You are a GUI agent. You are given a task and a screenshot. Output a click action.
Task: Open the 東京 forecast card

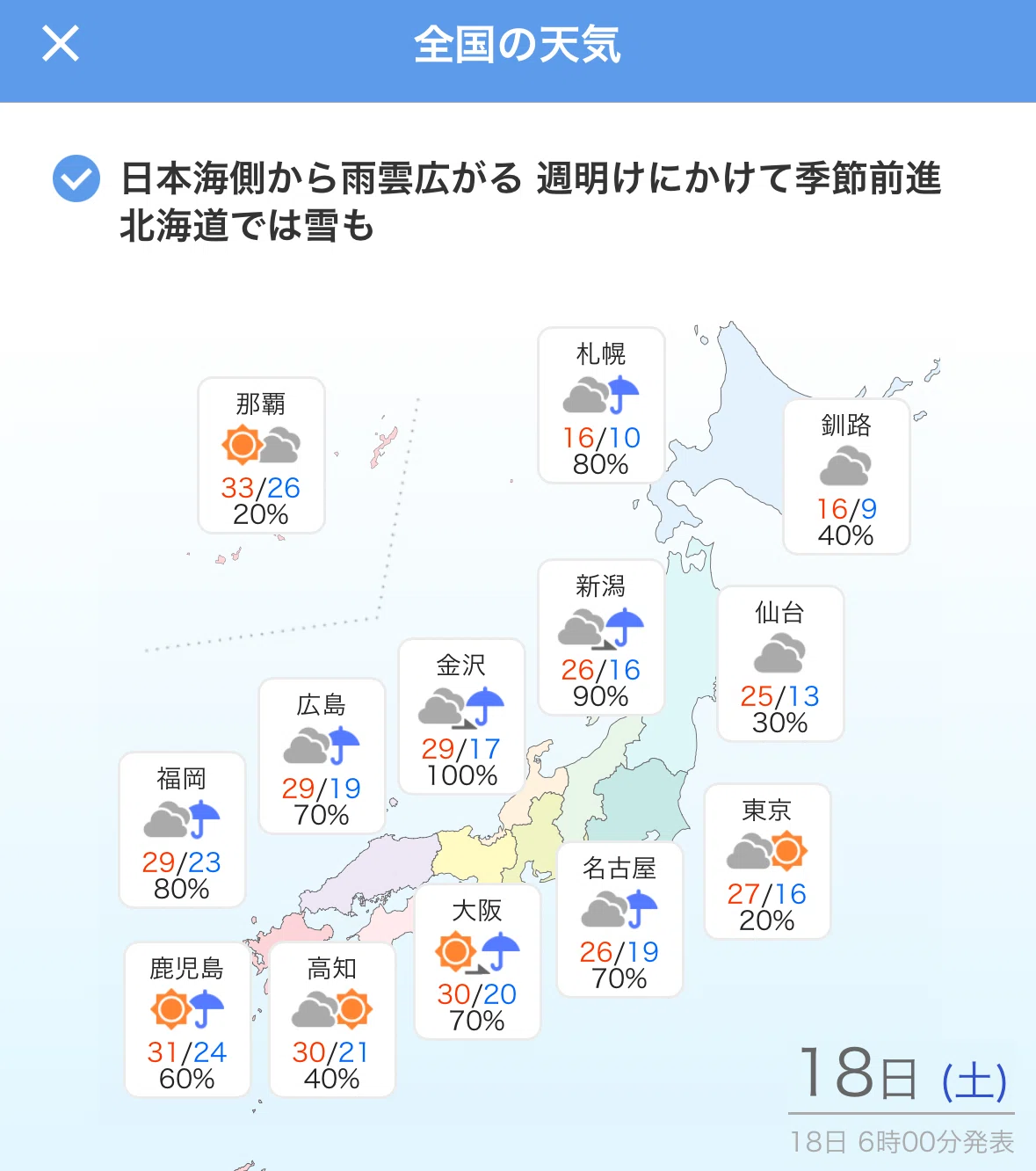[767, 862]
